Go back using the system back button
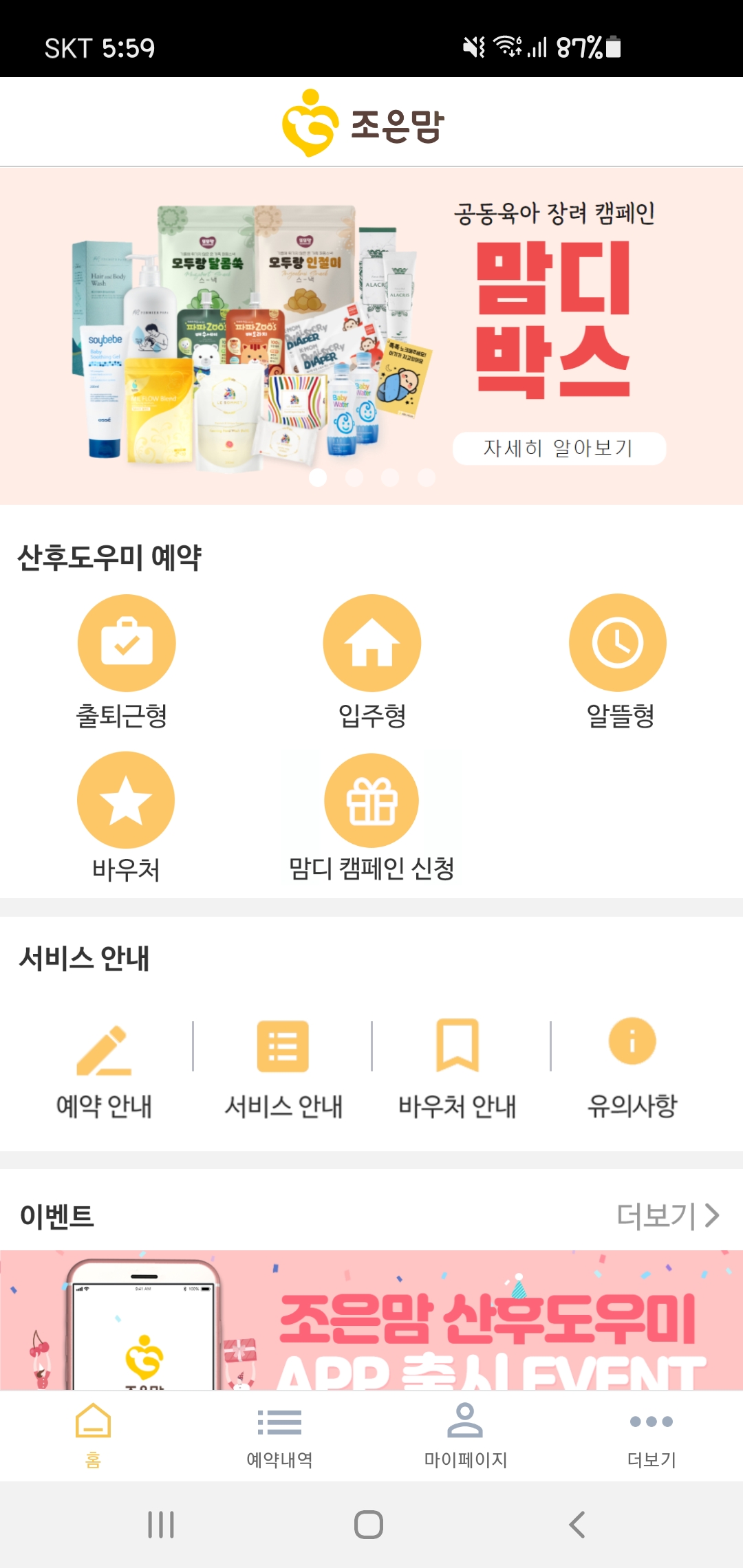 click(x=577, y=1525)
